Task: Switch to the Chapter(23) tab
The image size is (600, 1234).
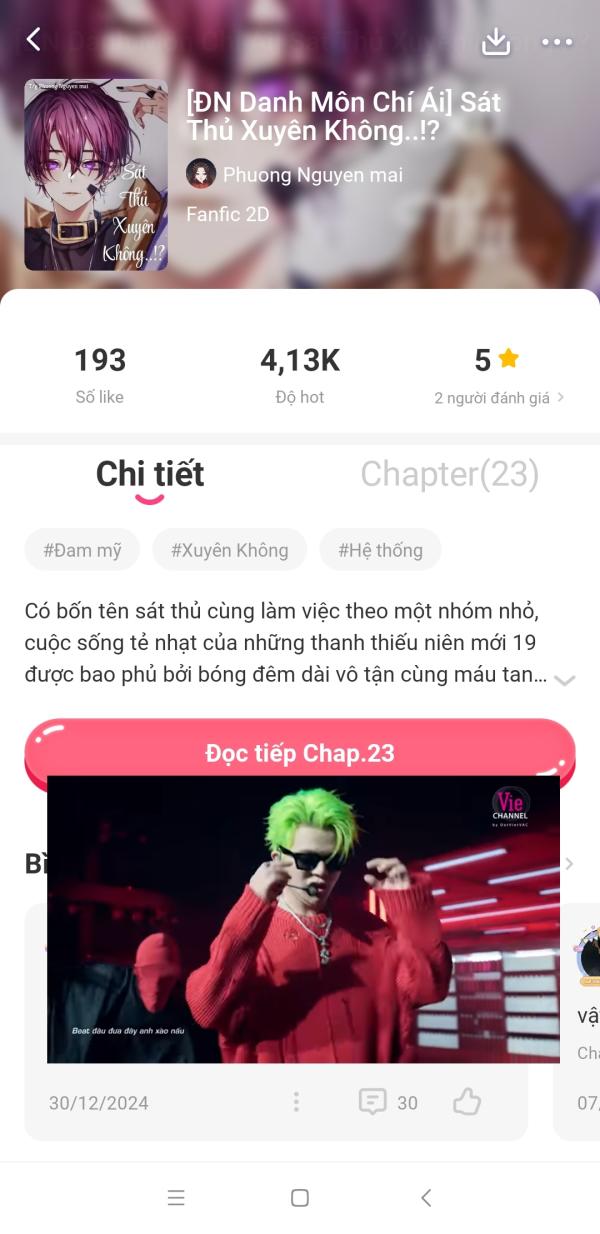Action: coord(449,474)
